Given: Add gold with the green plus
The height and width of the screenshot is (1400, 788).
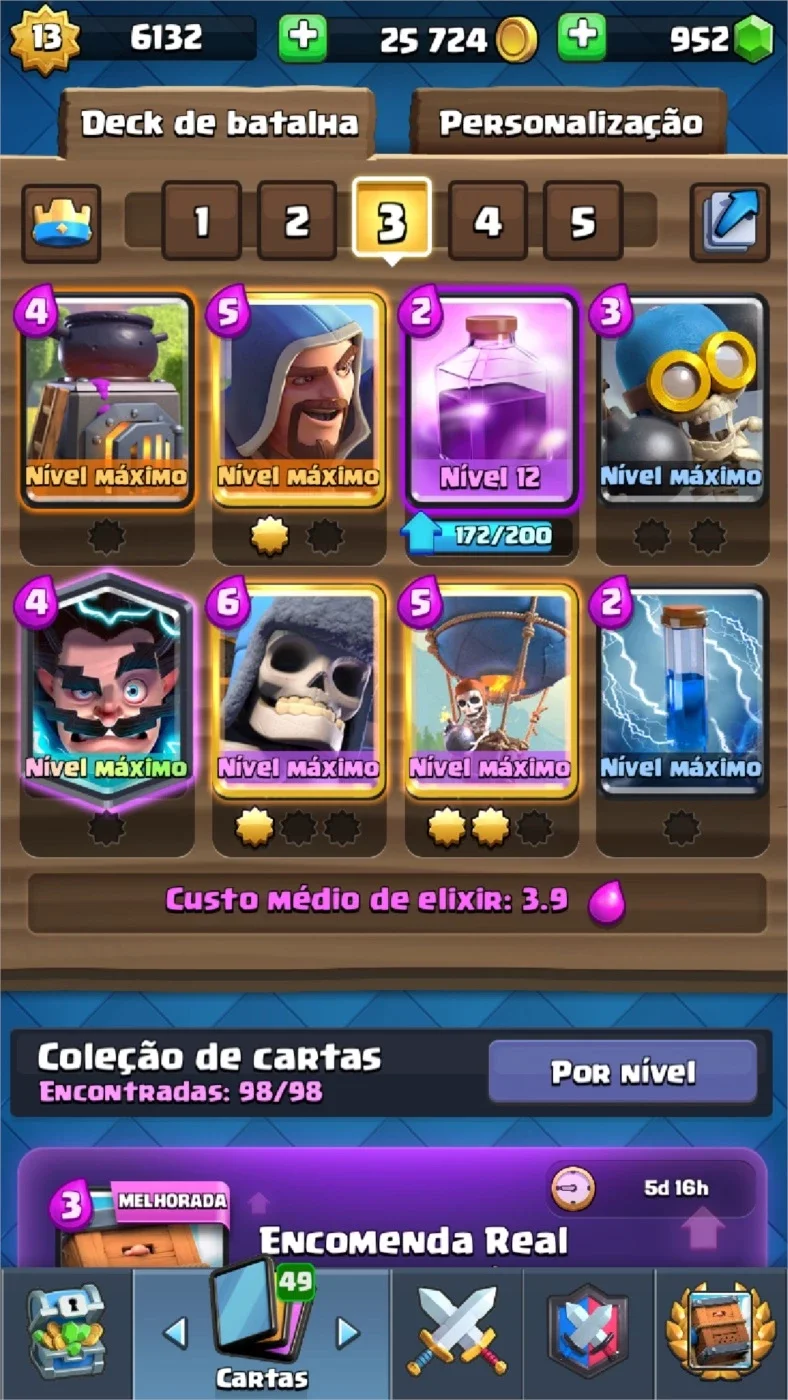Looking at the screenshot, I should pyautogui.click(x=302, y=38).
